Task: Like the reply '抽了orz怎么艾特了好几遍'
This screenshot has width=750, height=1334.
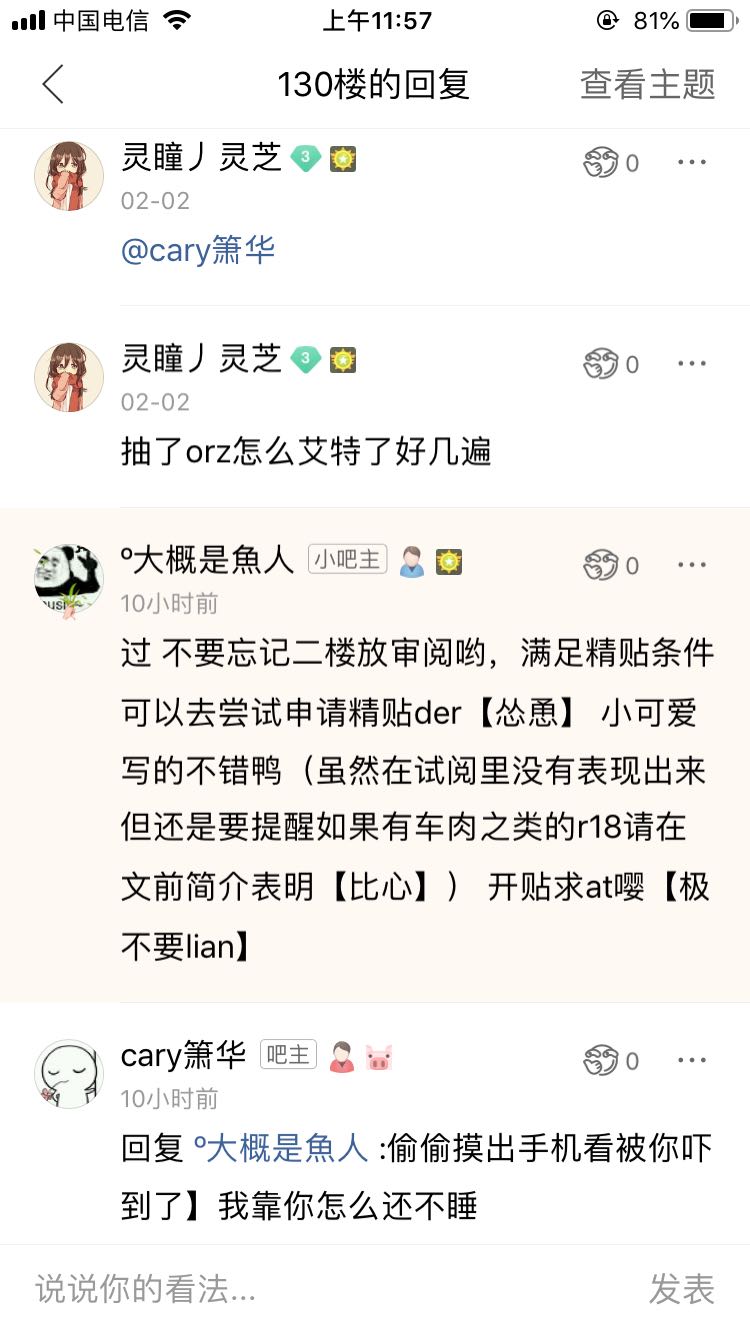Action: tap(611, 365)
